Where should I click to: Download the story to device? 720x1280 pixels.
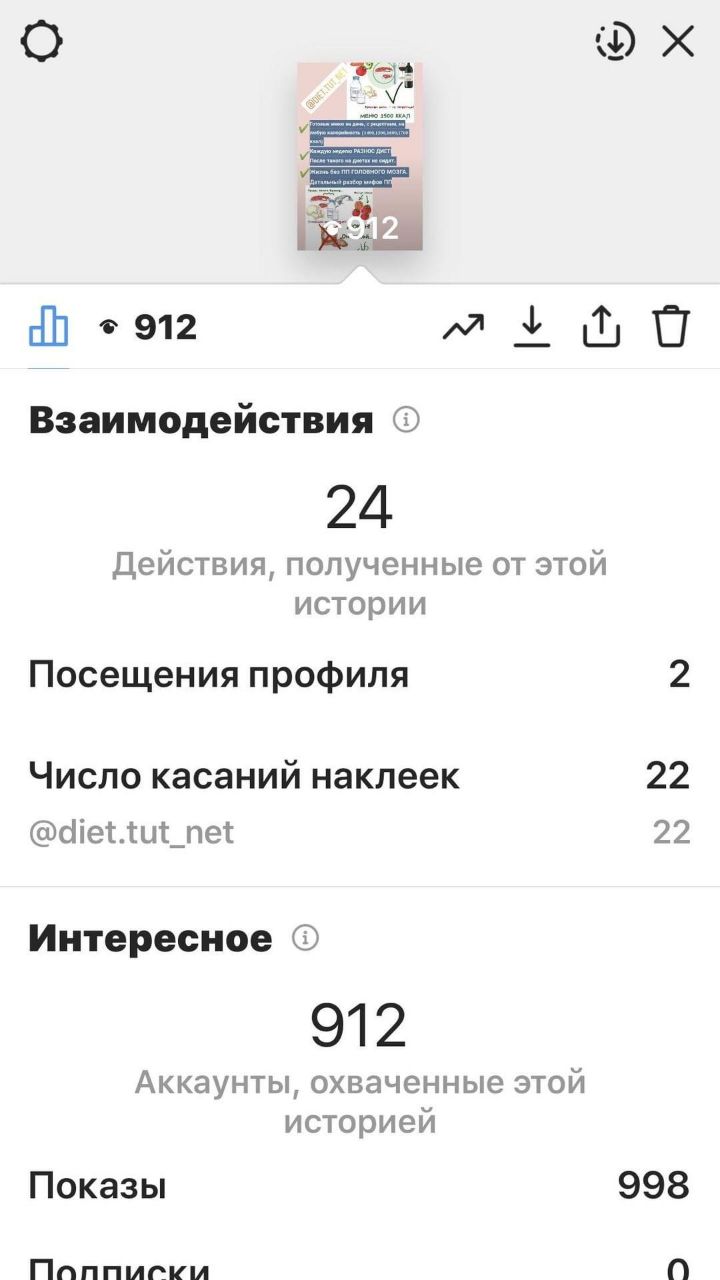533,327
